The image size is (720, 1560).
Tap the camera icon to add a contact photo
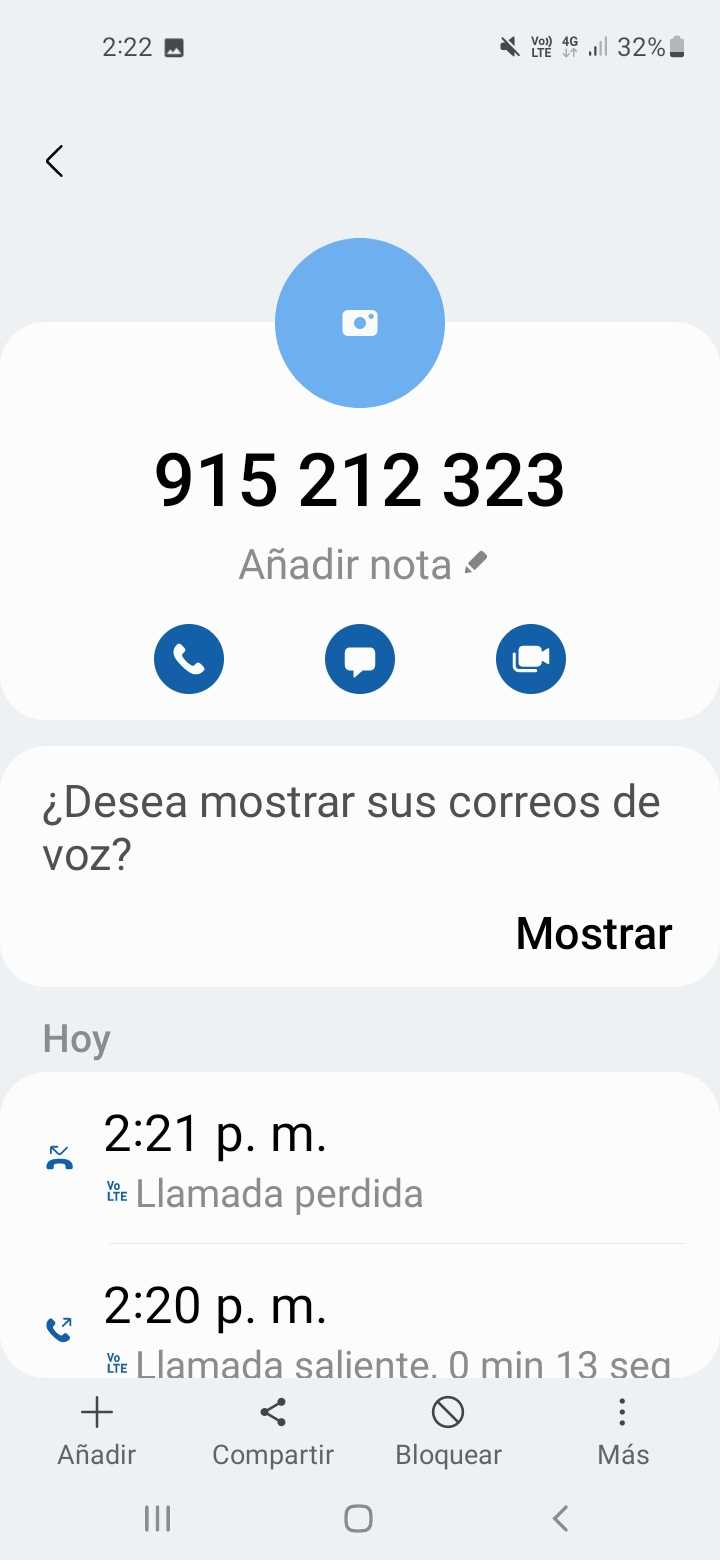[359, 323]
